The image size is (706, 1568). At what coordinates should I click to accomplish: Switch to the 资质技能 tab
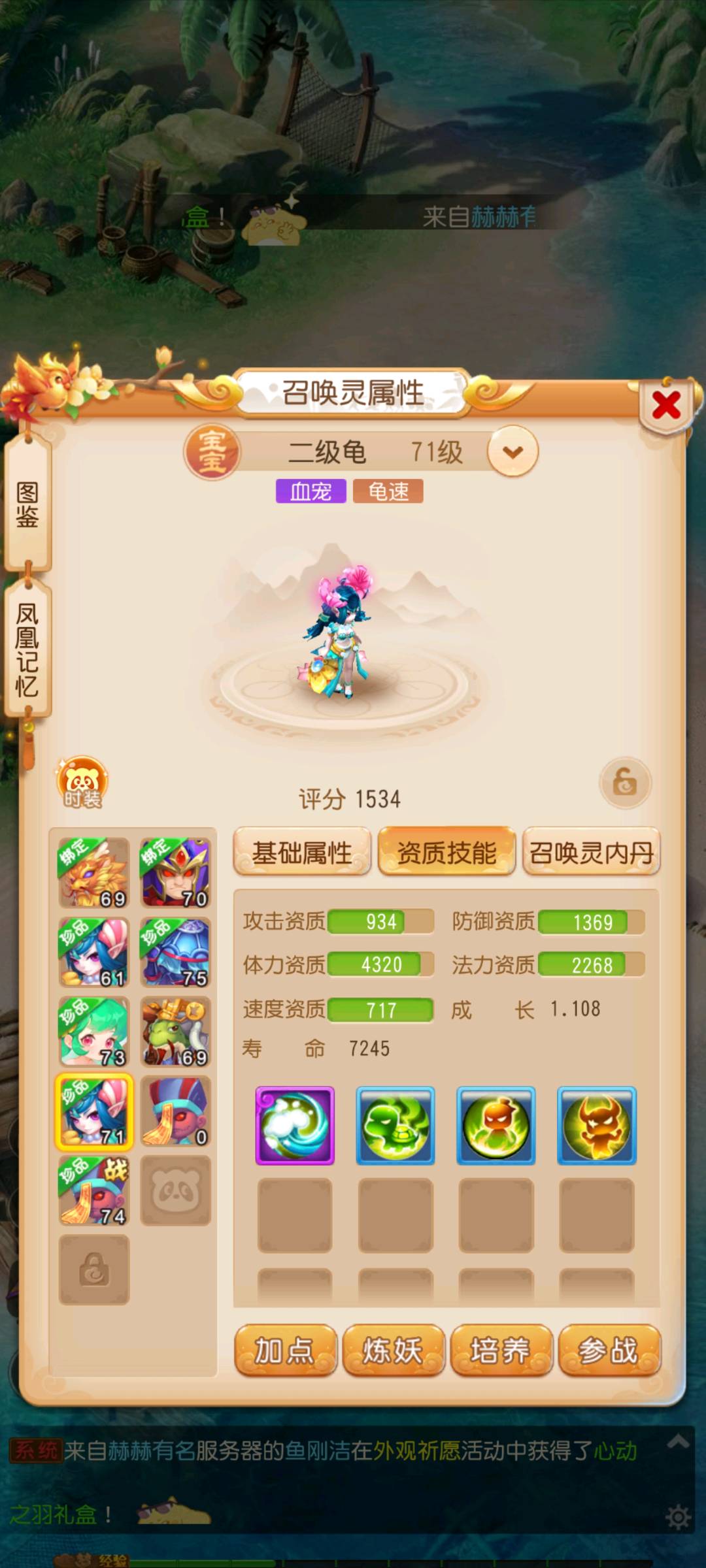point(446,853)
